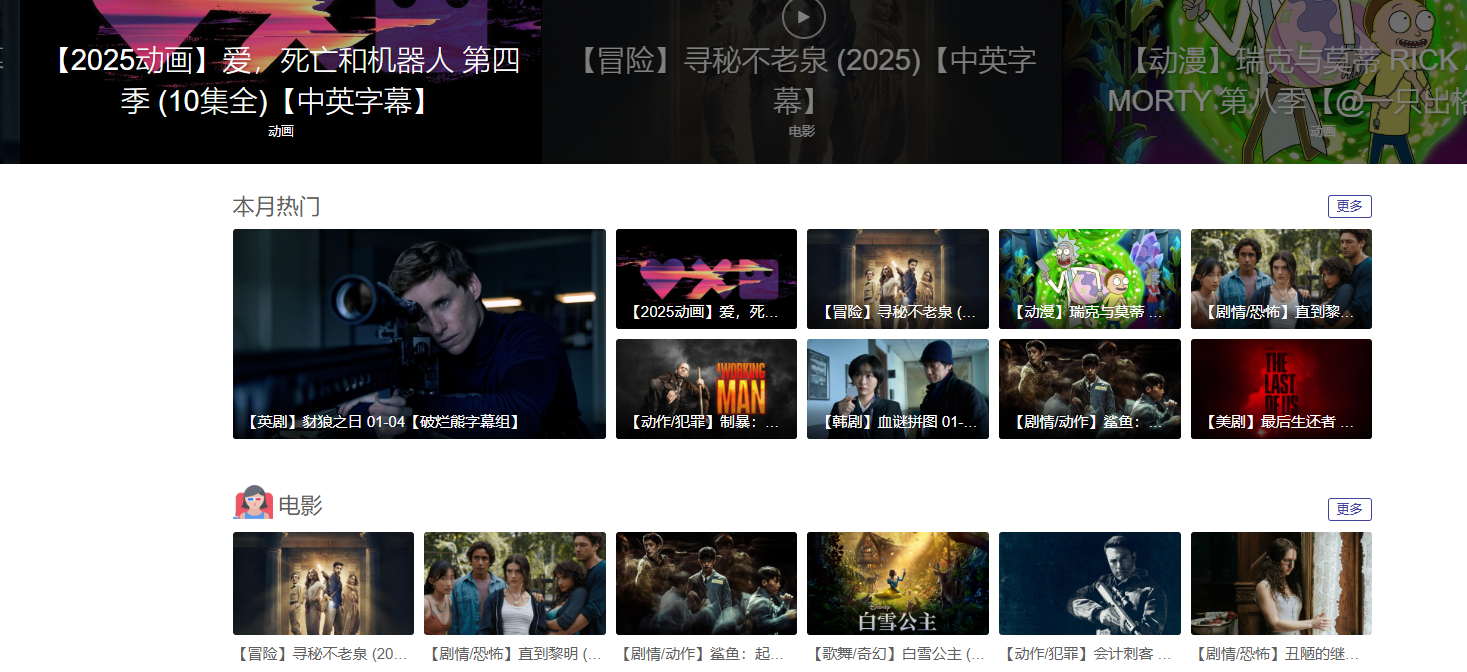Open 【剧情/动作】鲨鱼 card in 本月热门
Viewport: 1467px width, 672px height.
click(x=1089, y=388)
